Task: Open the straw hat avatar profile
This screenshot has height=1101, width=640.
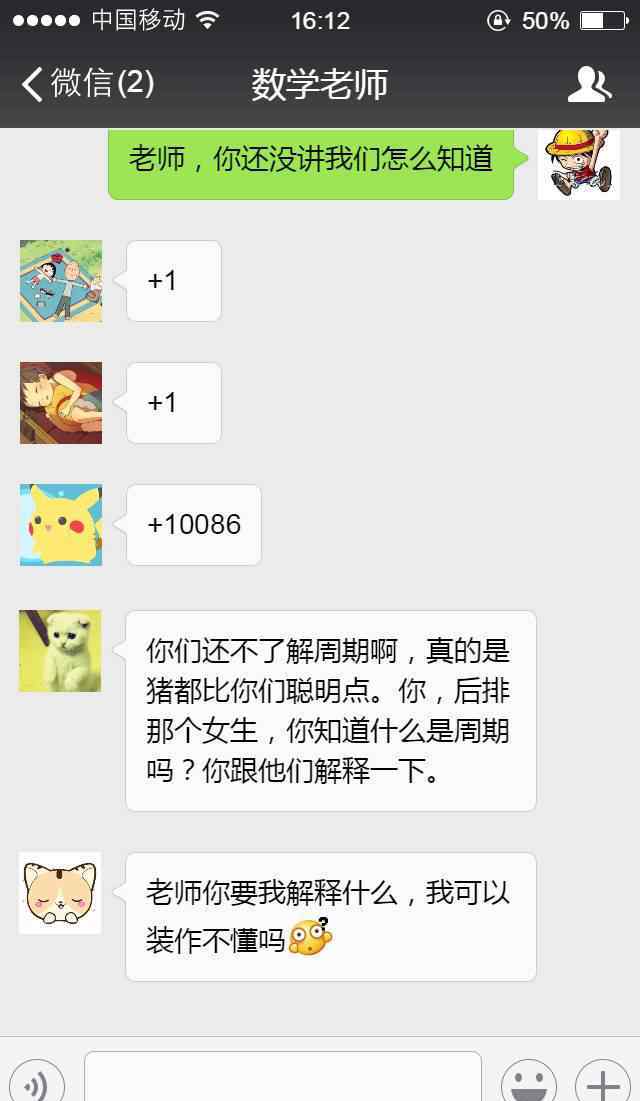Action: point(579,164)
